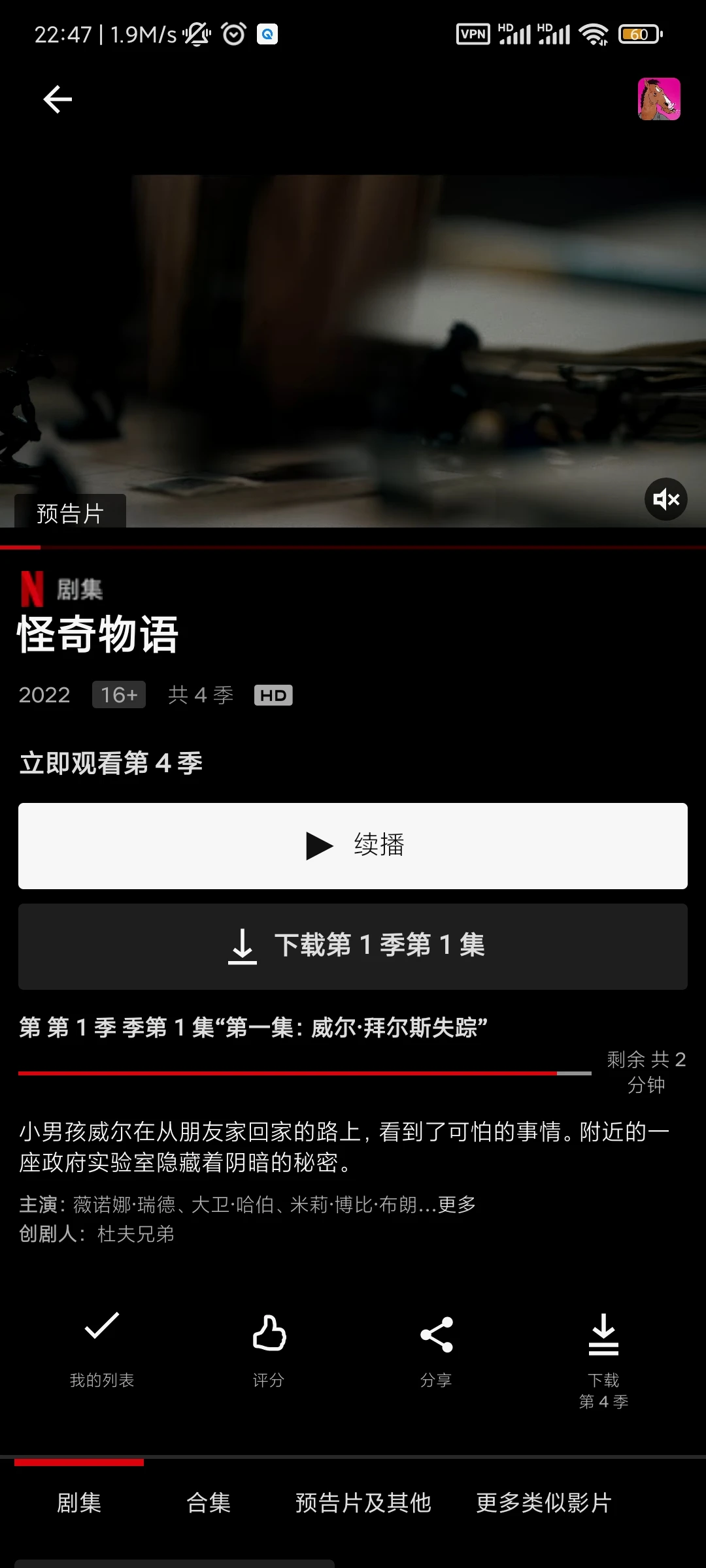Open the 预告片及其他 tab
Screen dimensions: 706x1568
[363, 1503]
